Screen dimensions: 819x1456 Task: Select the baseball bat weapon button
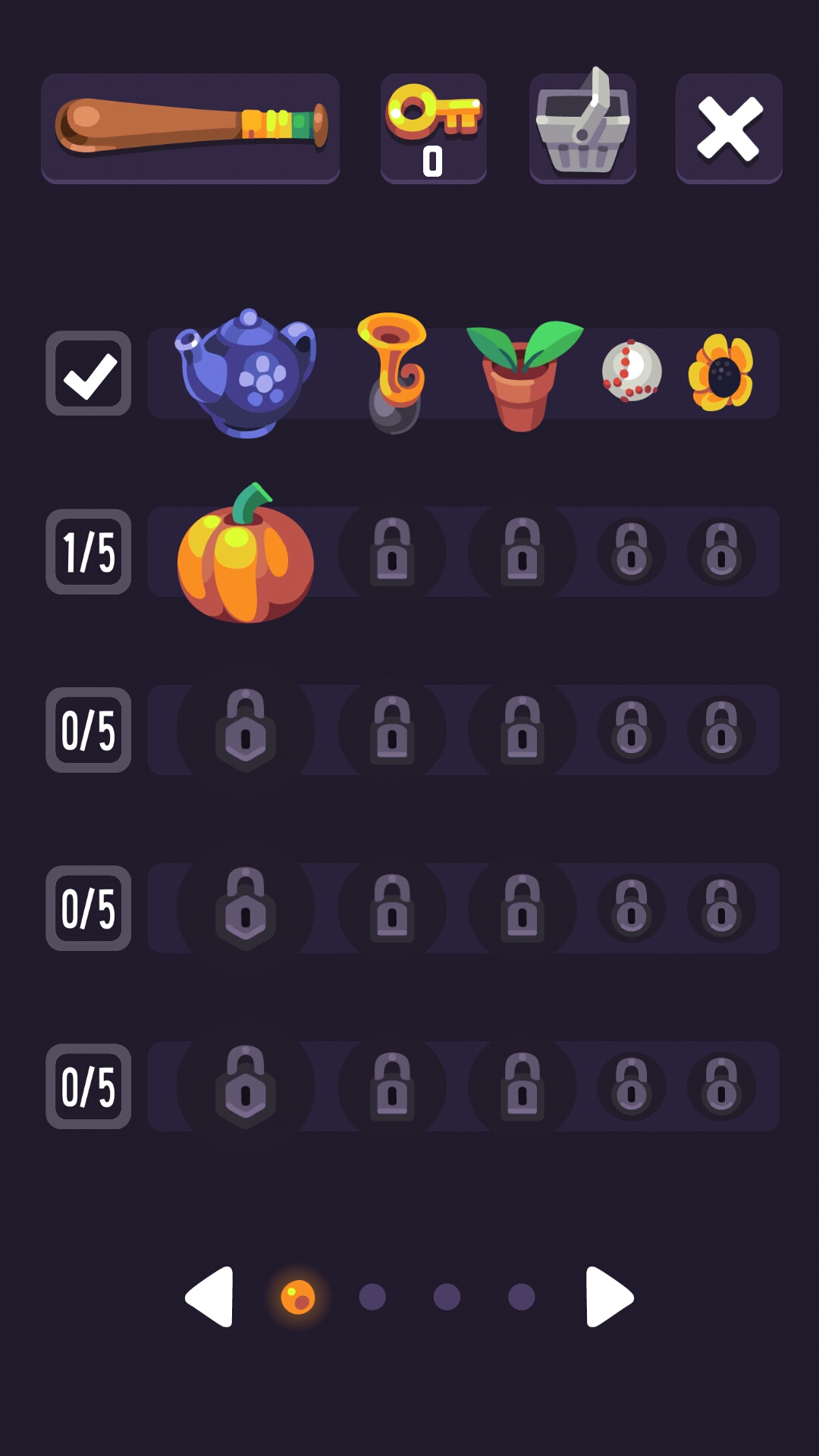(x=190, y=127)
